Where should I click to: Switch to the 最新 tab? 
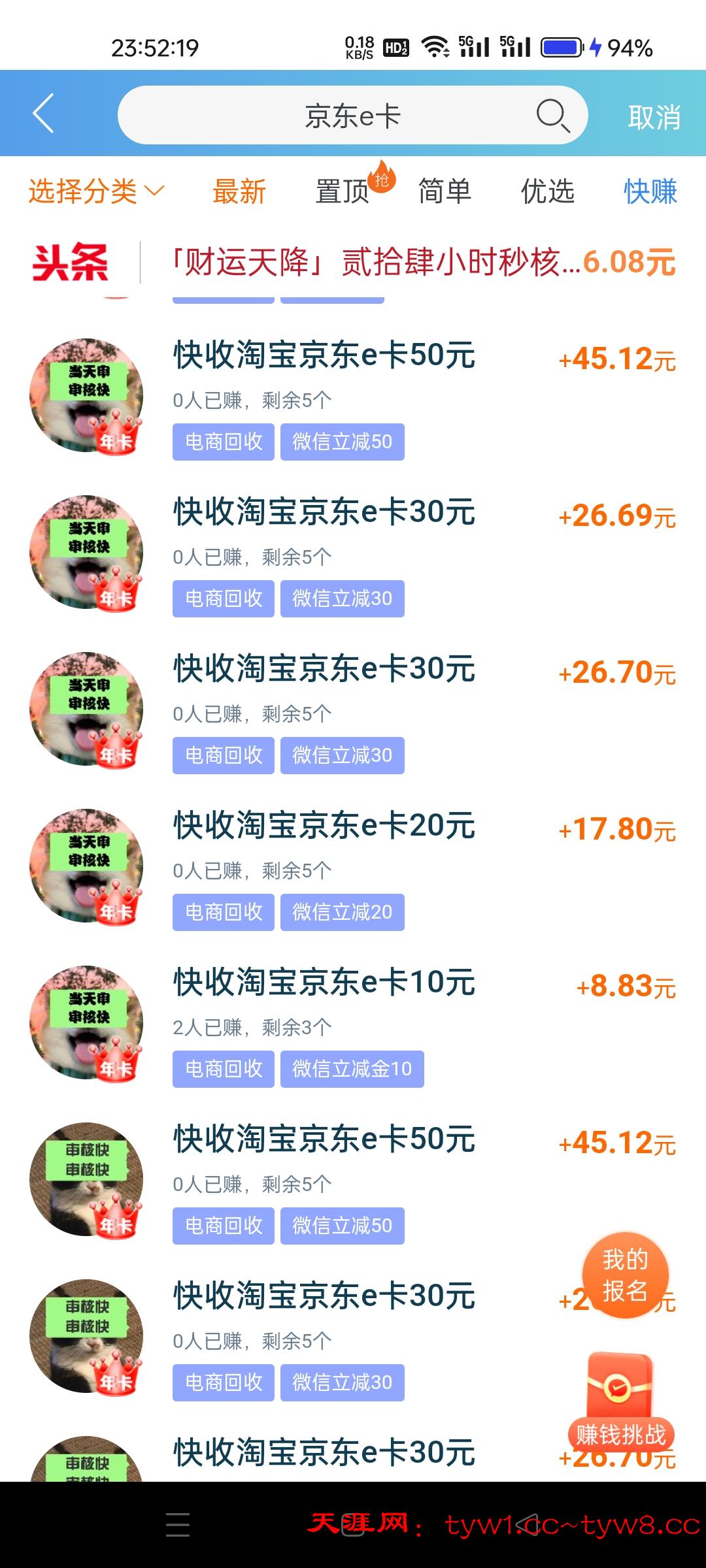point(239,192)
